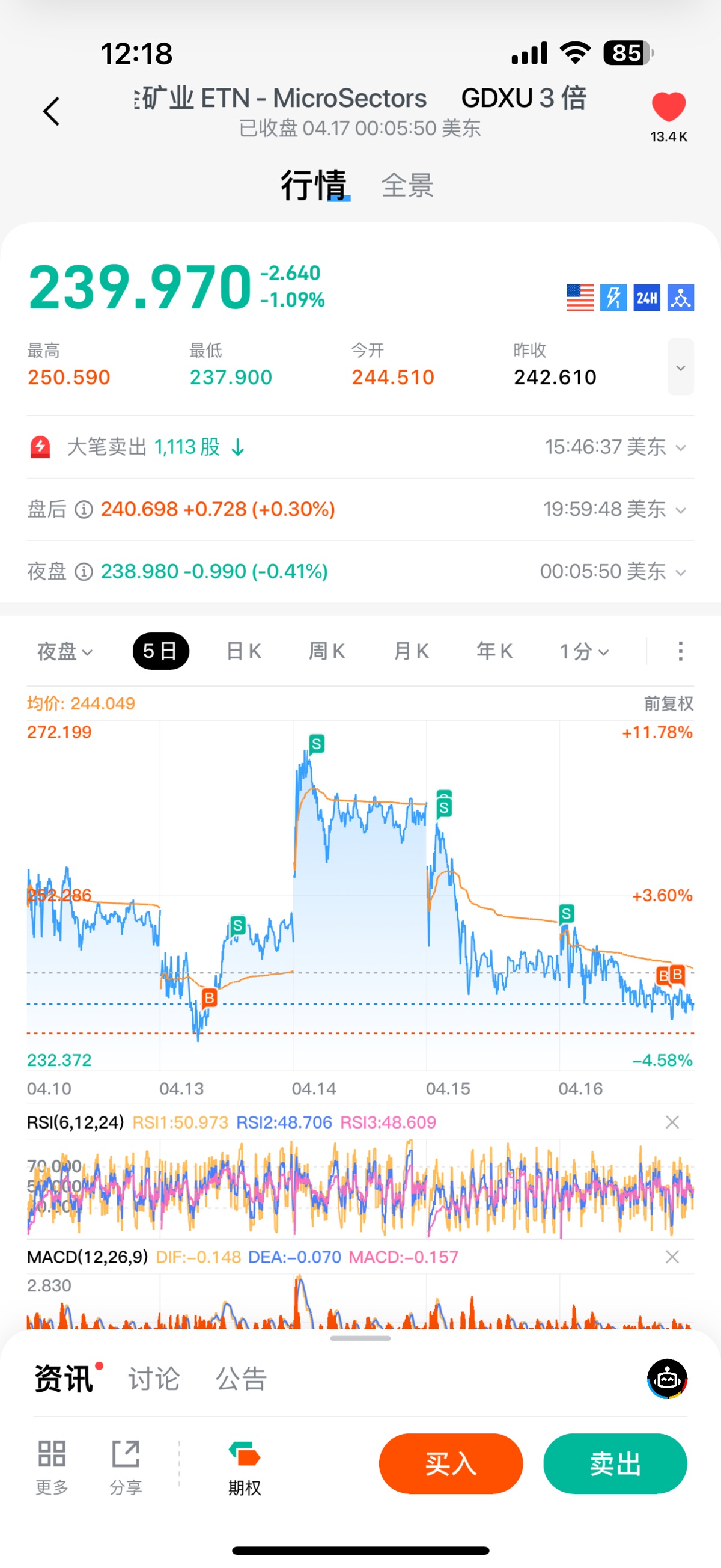The image size is (721, 1568).
Task: Select the 日K chart period
Action: (x=243, y=651)
